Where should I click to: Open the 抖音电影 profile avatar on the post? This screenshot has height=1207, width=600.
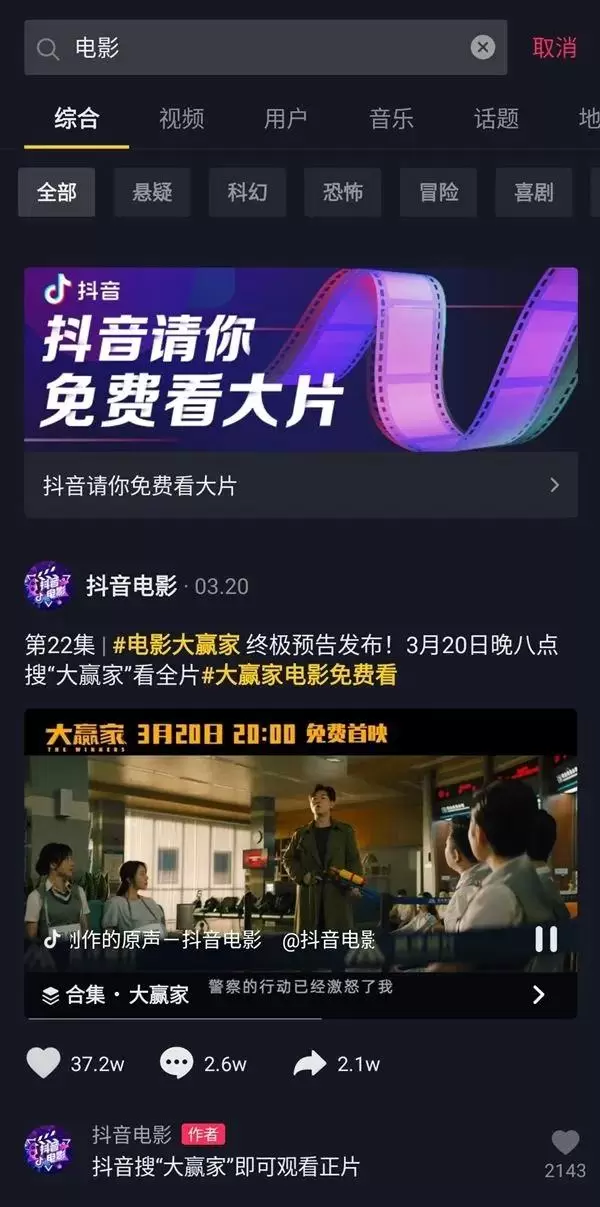[48, 586]
